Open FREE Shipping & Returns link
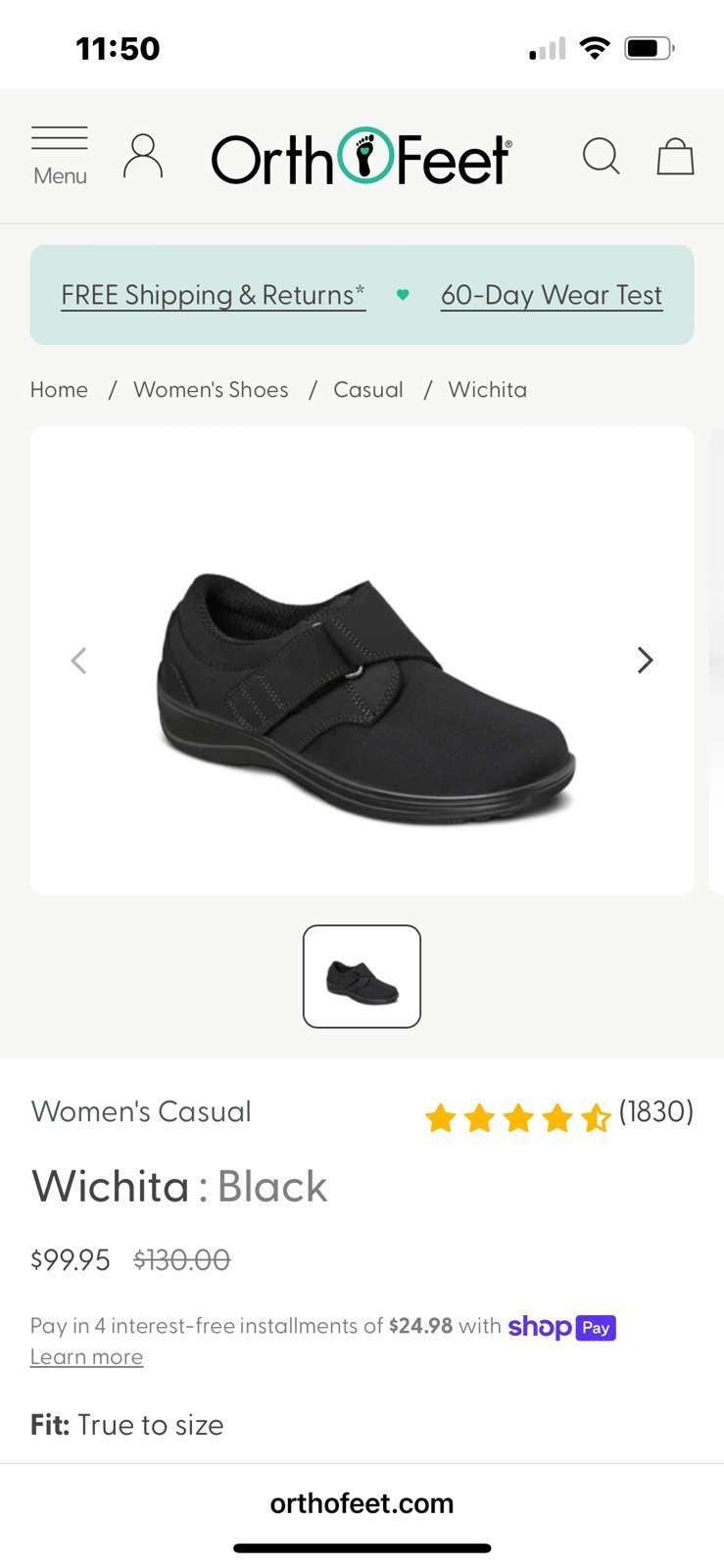 (x=214, y=295)
